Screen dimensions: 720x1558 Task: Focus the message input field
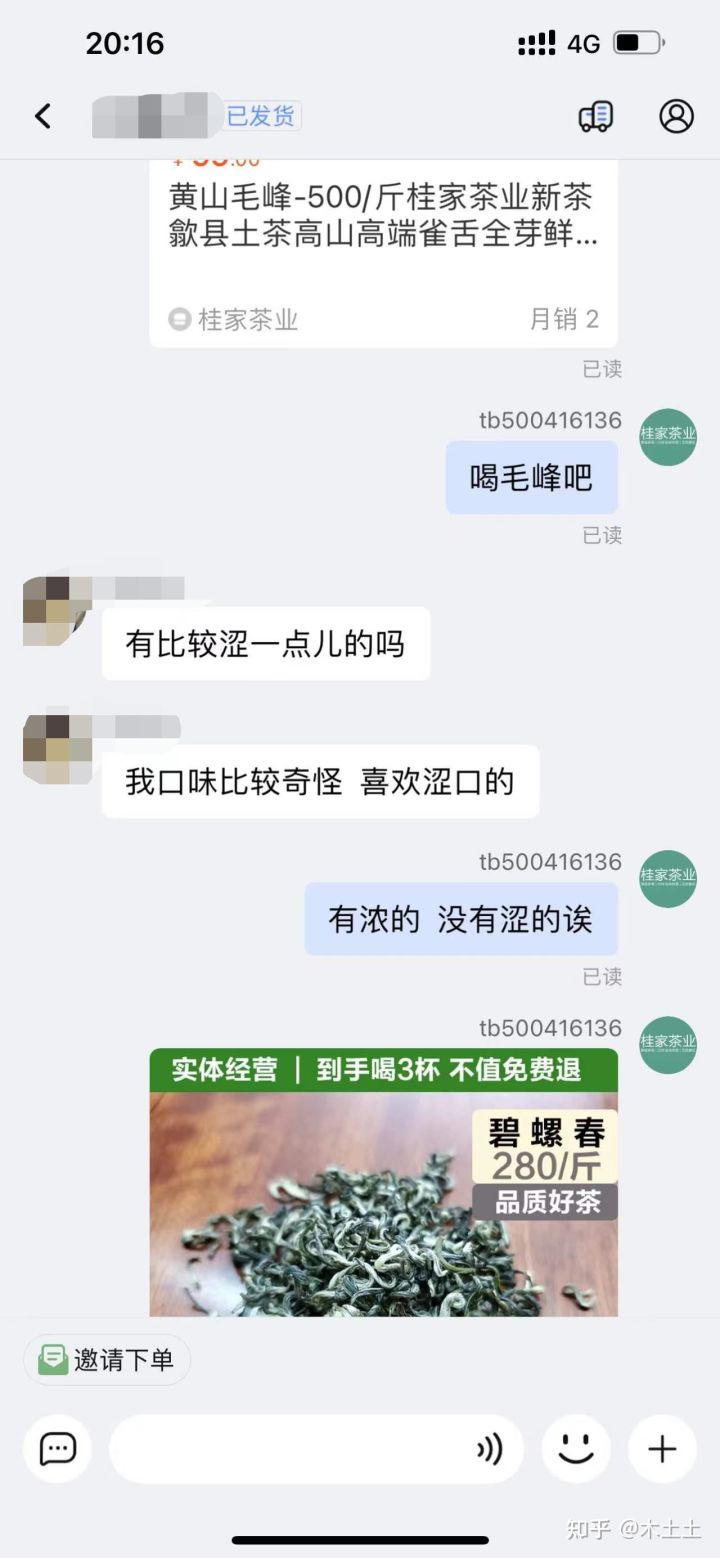click(290, 1449)
